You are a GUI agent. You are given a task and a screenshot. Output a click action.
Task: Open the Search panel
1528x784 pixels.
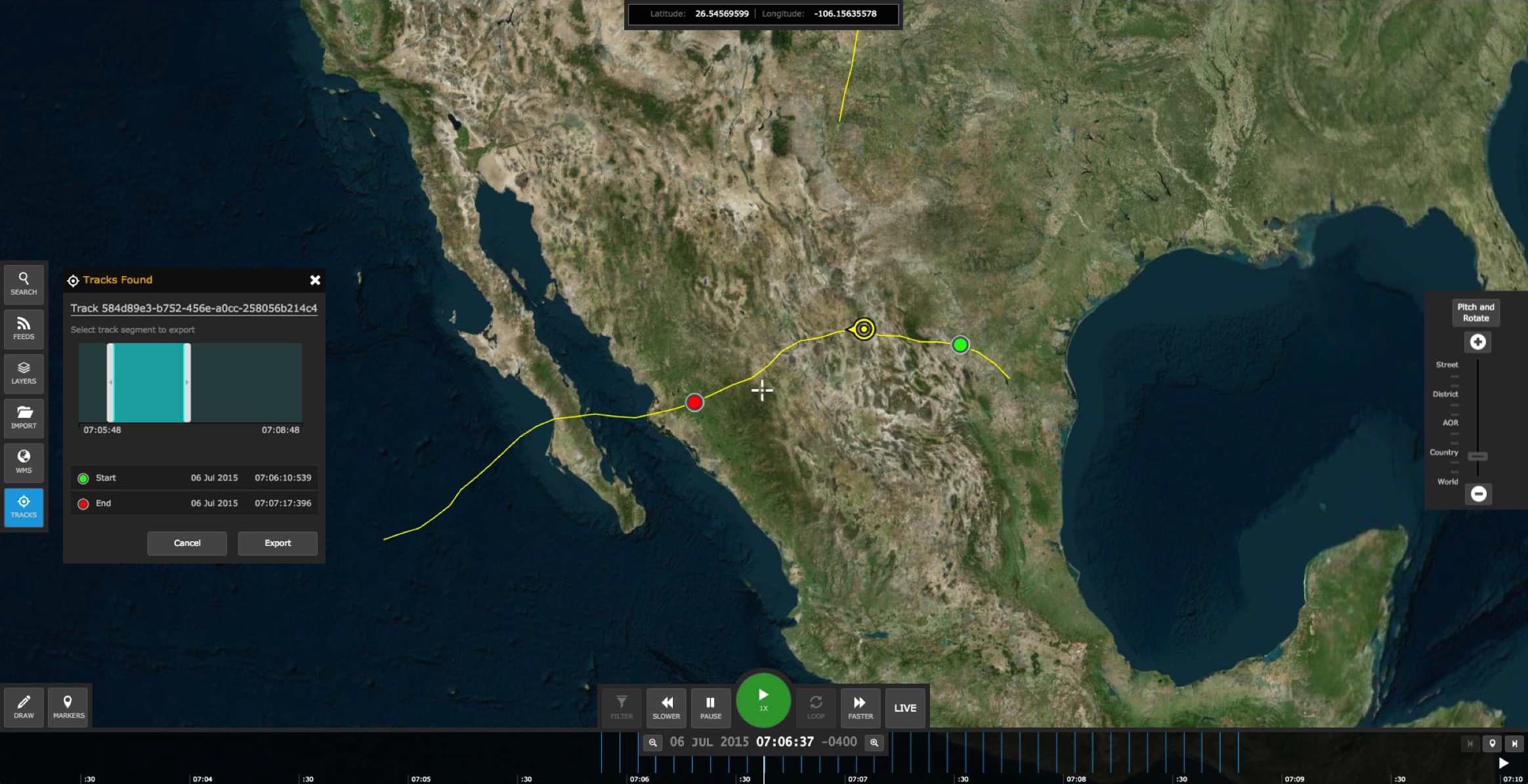tap(24, 284)
